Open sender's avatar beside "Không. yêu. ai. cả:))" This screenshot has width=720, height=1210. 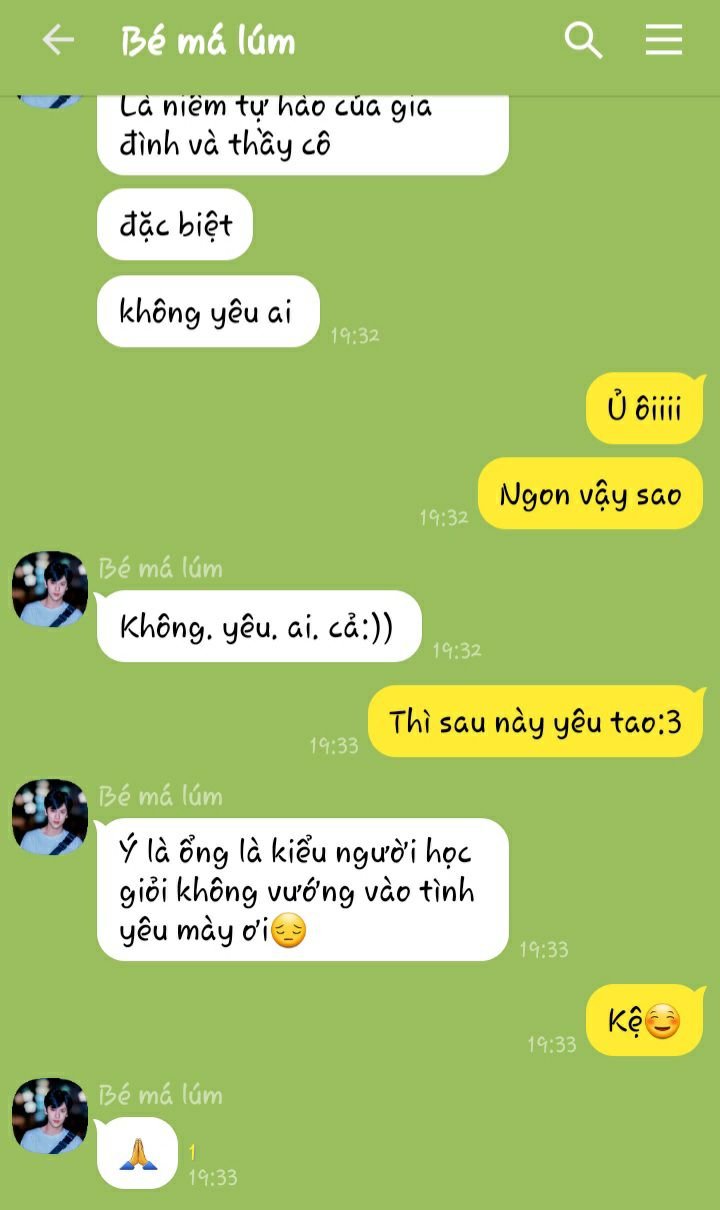pyautogui.click(x=50, y=589)
